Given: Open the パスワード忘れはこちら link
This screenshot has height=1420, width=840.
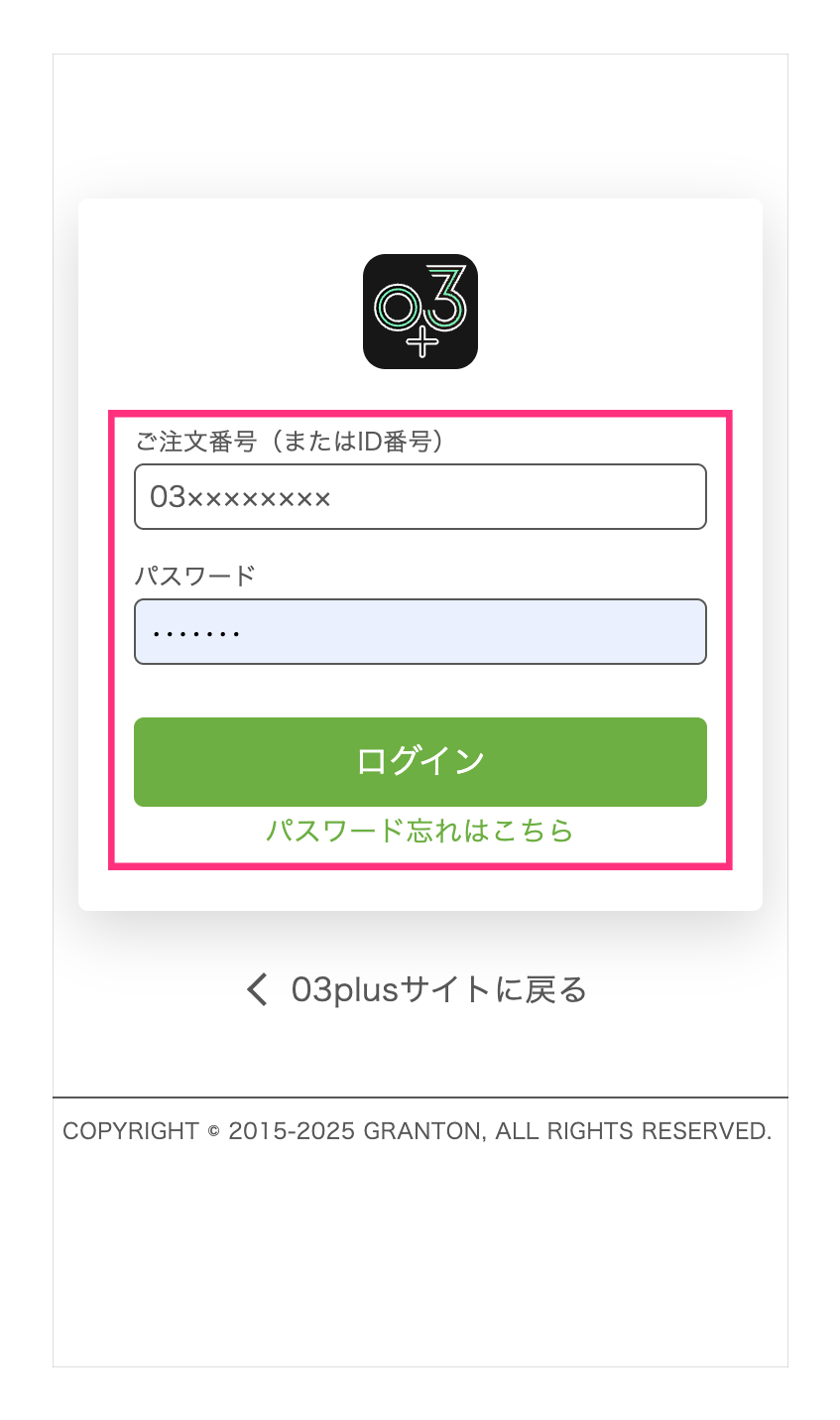Looking at the screenshot, I should 420,831.
